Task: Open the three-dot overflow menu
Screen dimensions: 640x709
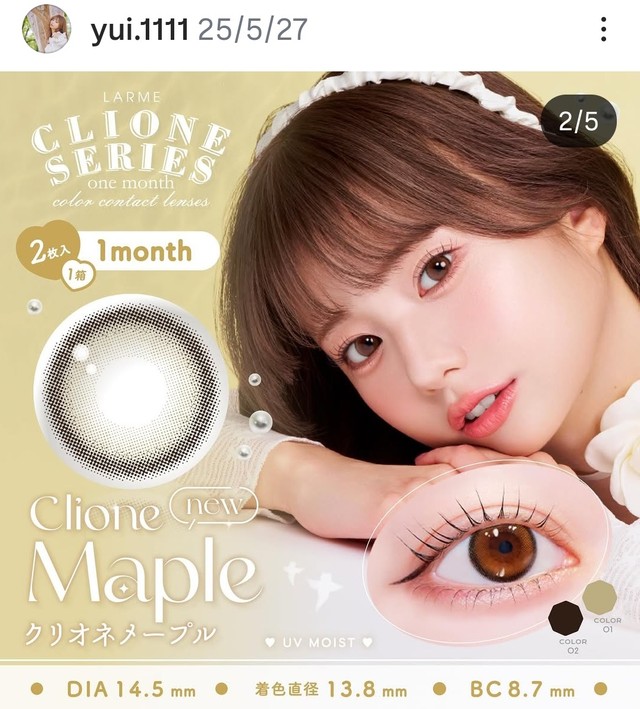Action: click(x=604, y=31)
